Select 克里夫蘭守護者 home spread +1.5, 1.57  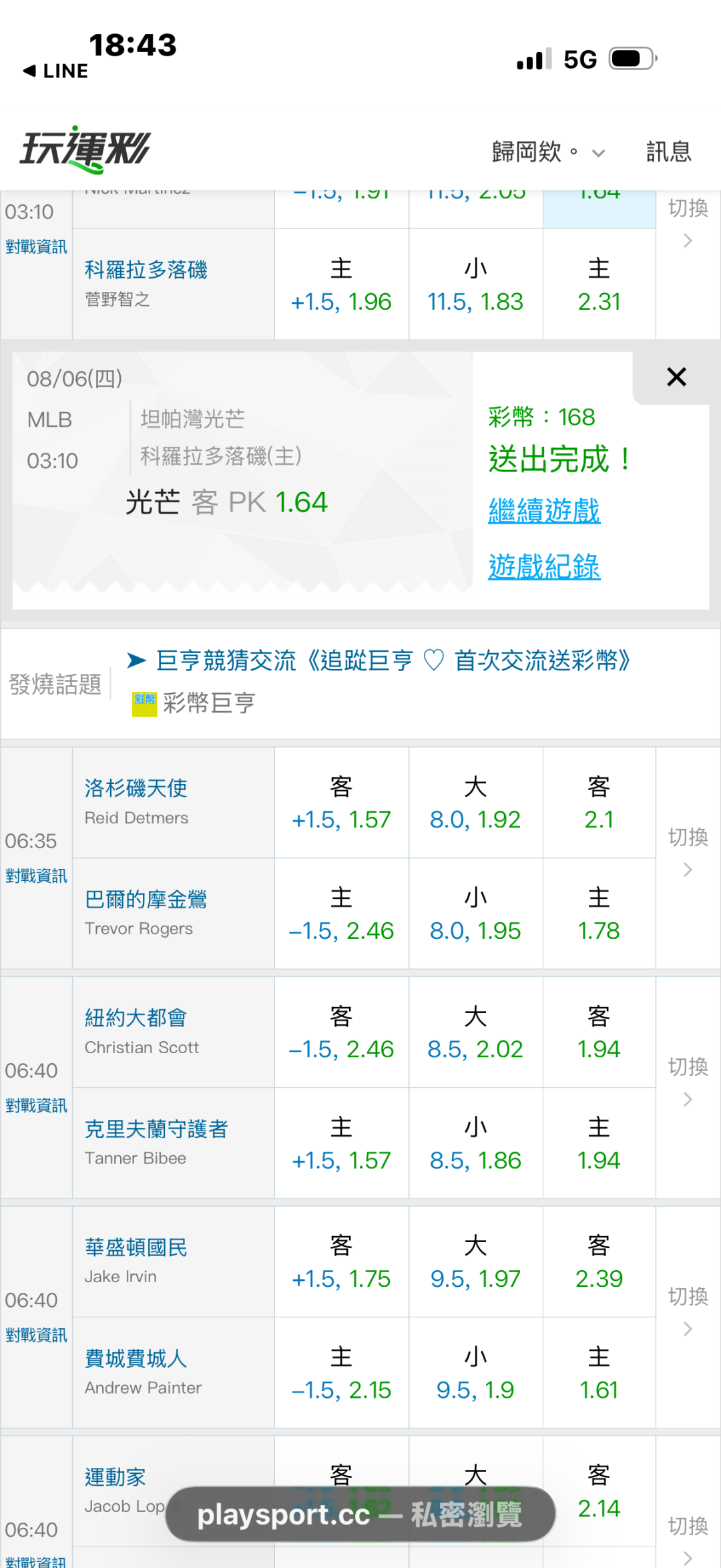[x=341, y=1143]
